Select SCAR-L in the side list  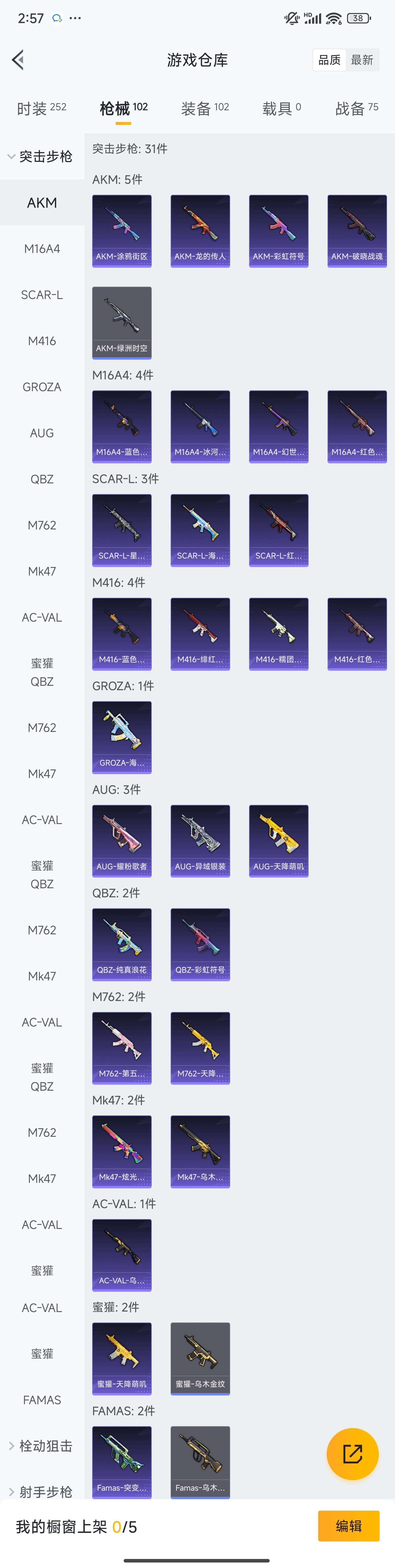[x=42, y=295]
